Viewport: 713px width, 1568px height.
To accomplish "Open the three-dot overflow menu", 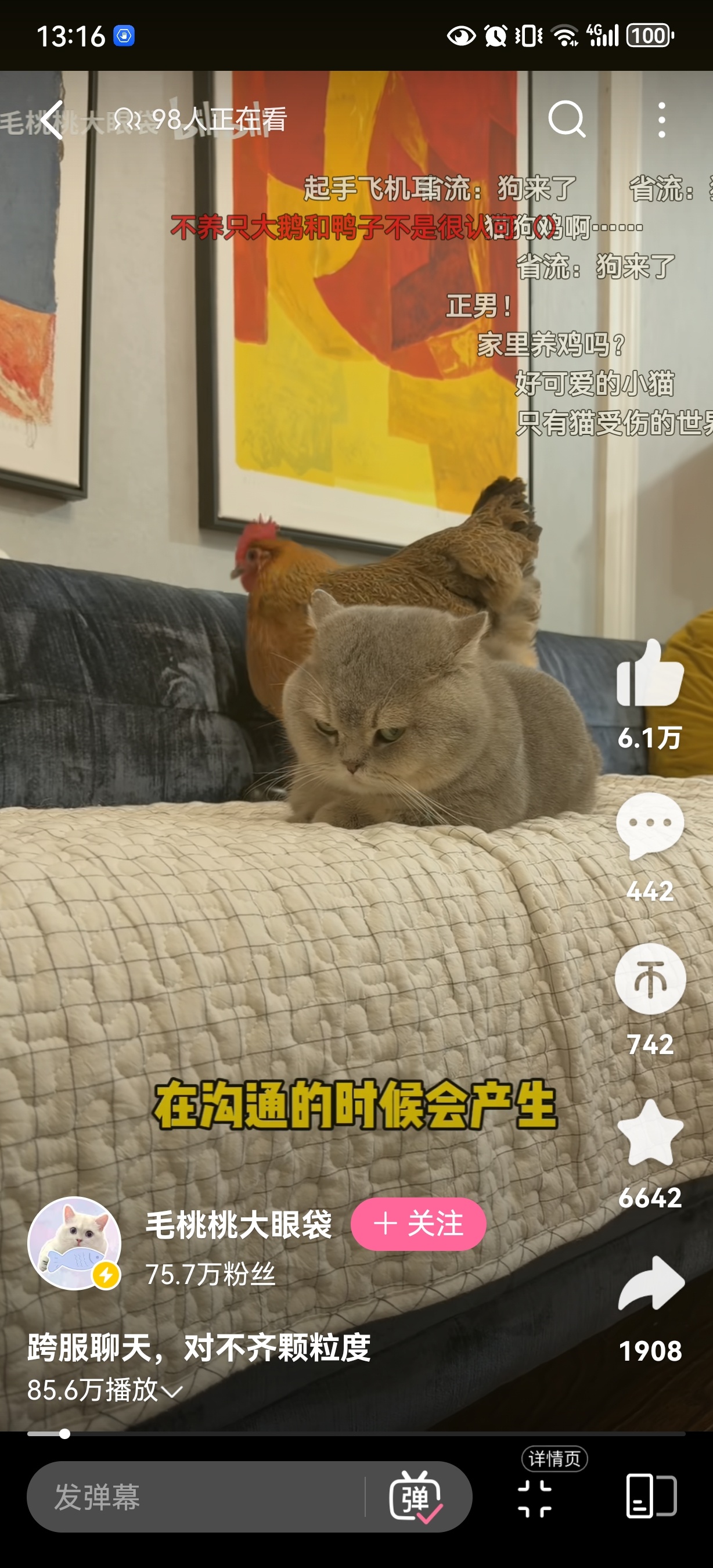I will click(661, 120).
